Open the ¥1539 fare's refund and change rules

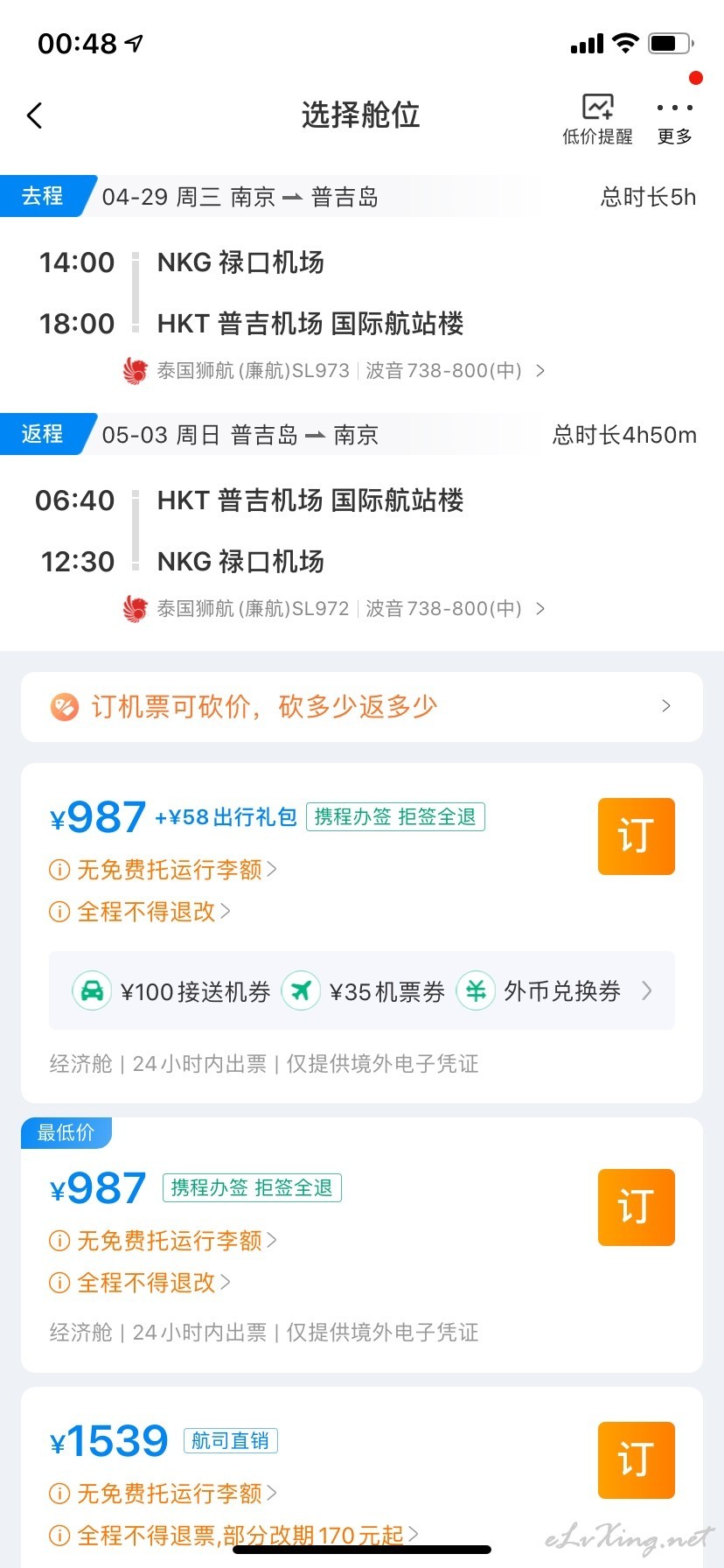[234, 1535]
